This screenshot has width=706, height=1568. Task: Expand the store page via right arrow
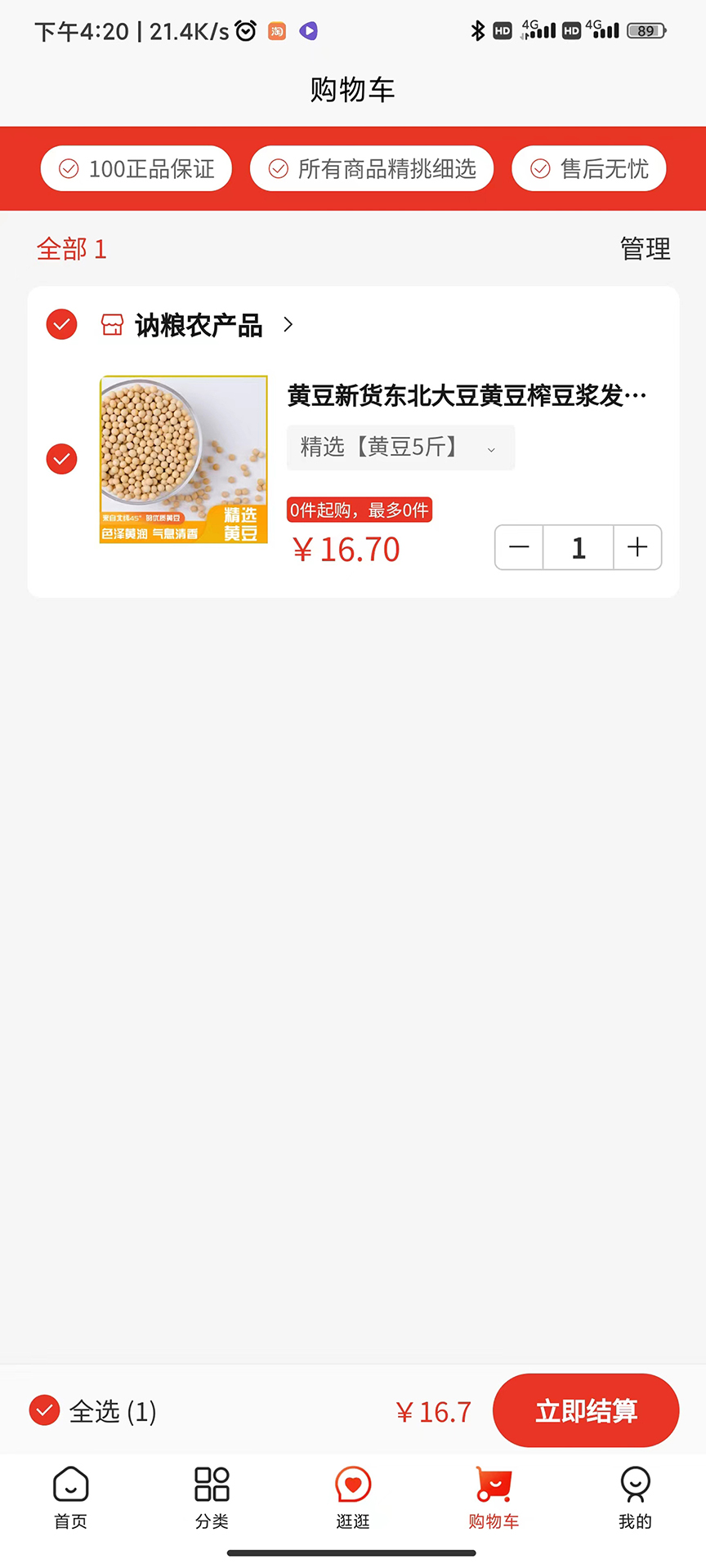(288, 324)
